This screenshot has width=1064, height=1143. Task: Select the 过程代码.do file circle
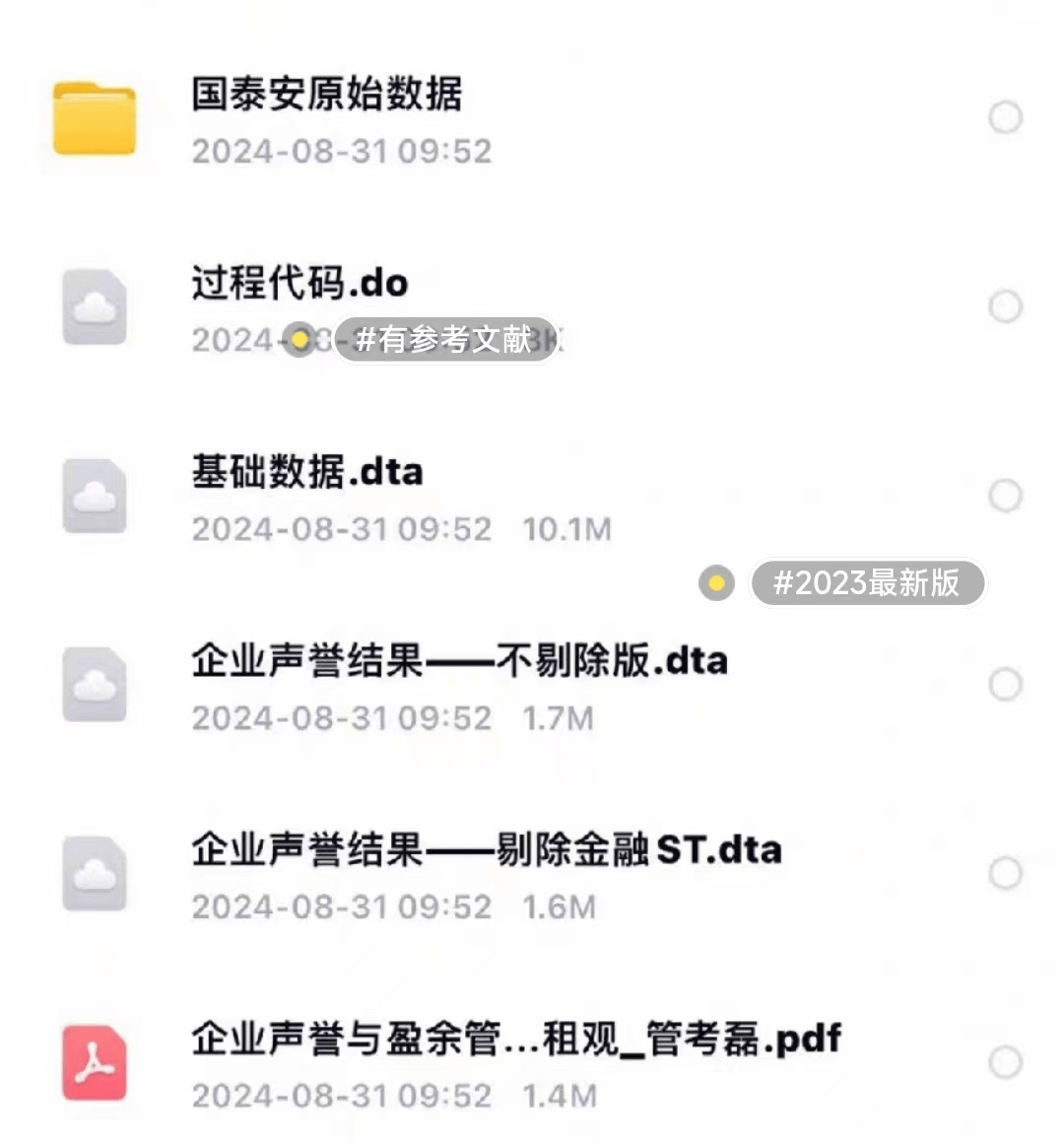(x=1005, y=306)
